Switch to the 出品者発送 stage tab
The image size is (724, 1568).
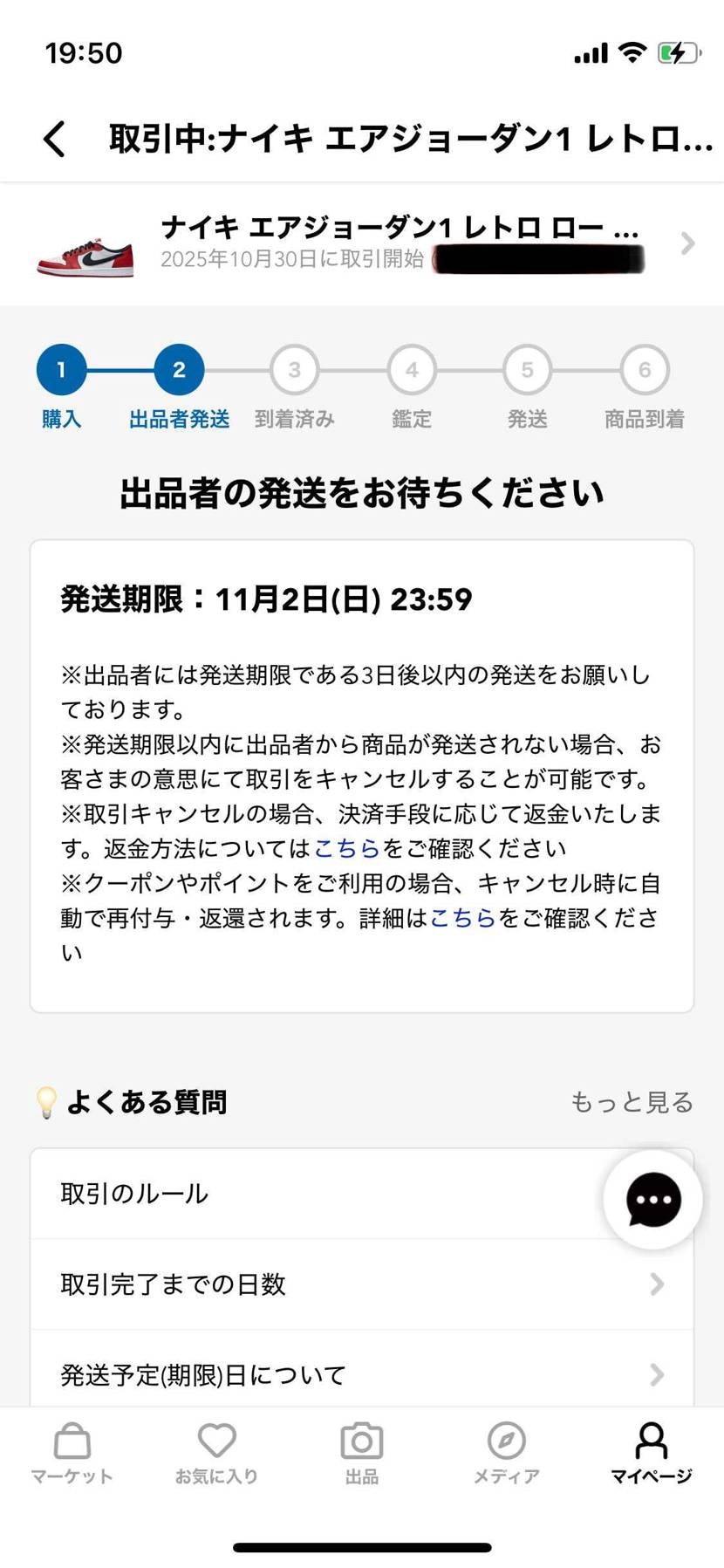pyautogui.click(x=177, y=368)
